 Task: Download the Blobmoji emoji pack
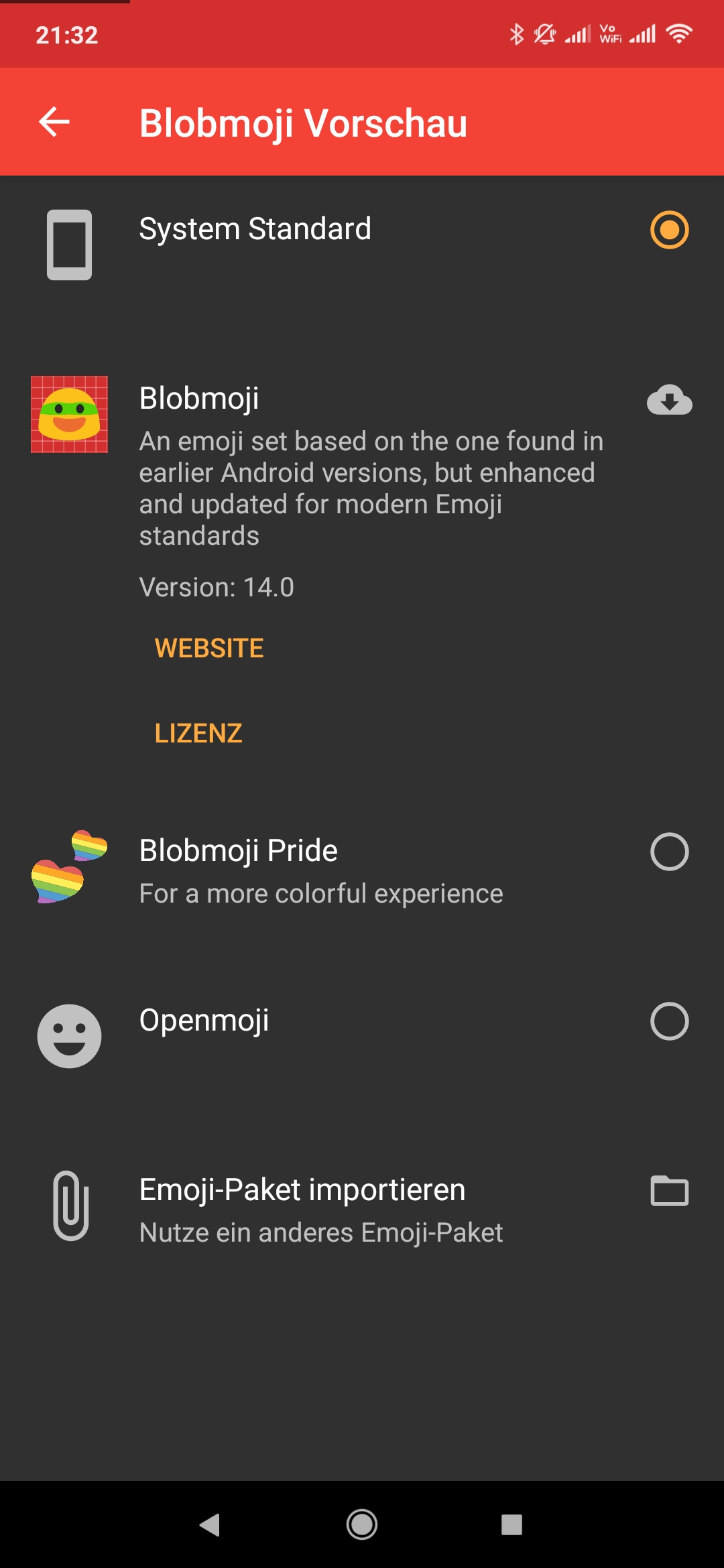point(669,399)
